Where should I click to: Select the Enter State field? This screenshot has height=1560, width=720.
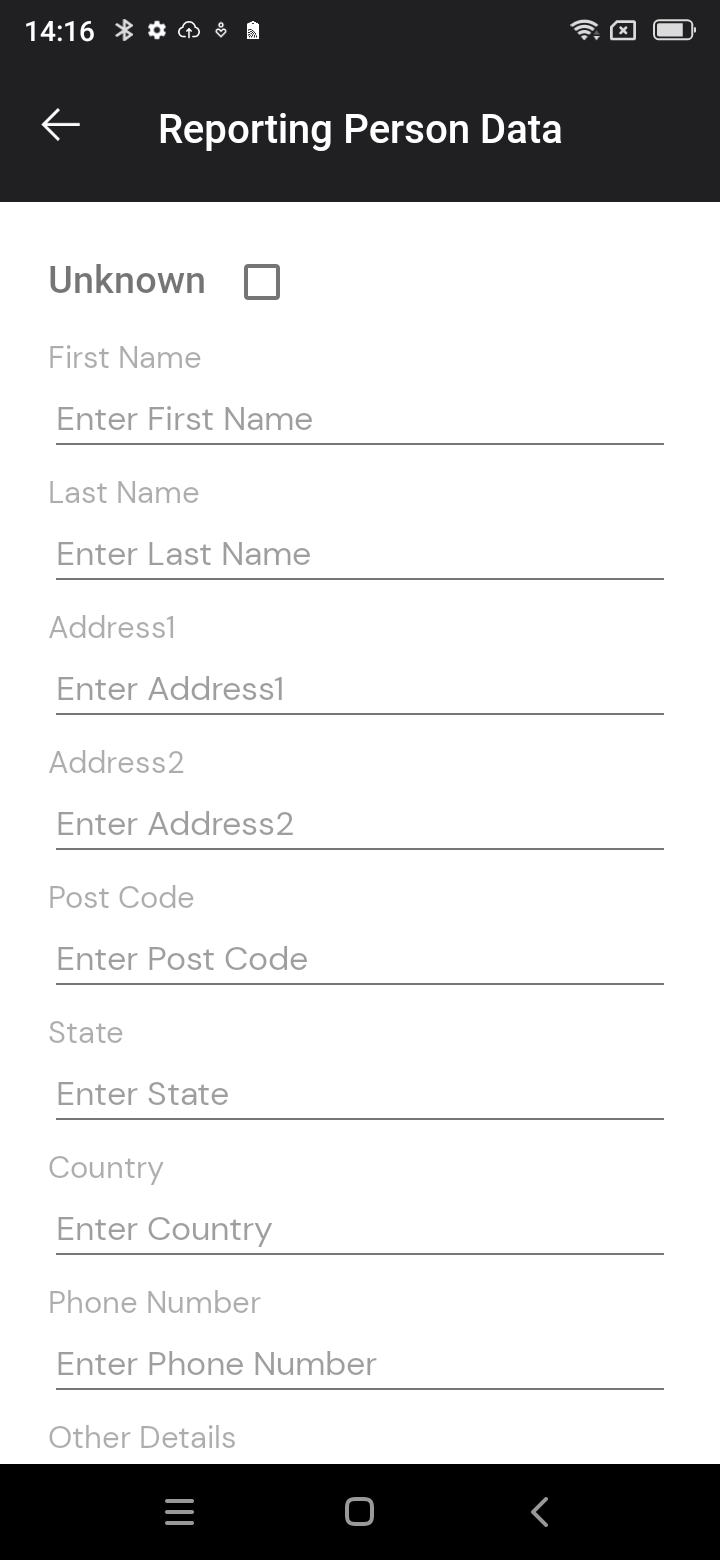(x=360, y=1095)
